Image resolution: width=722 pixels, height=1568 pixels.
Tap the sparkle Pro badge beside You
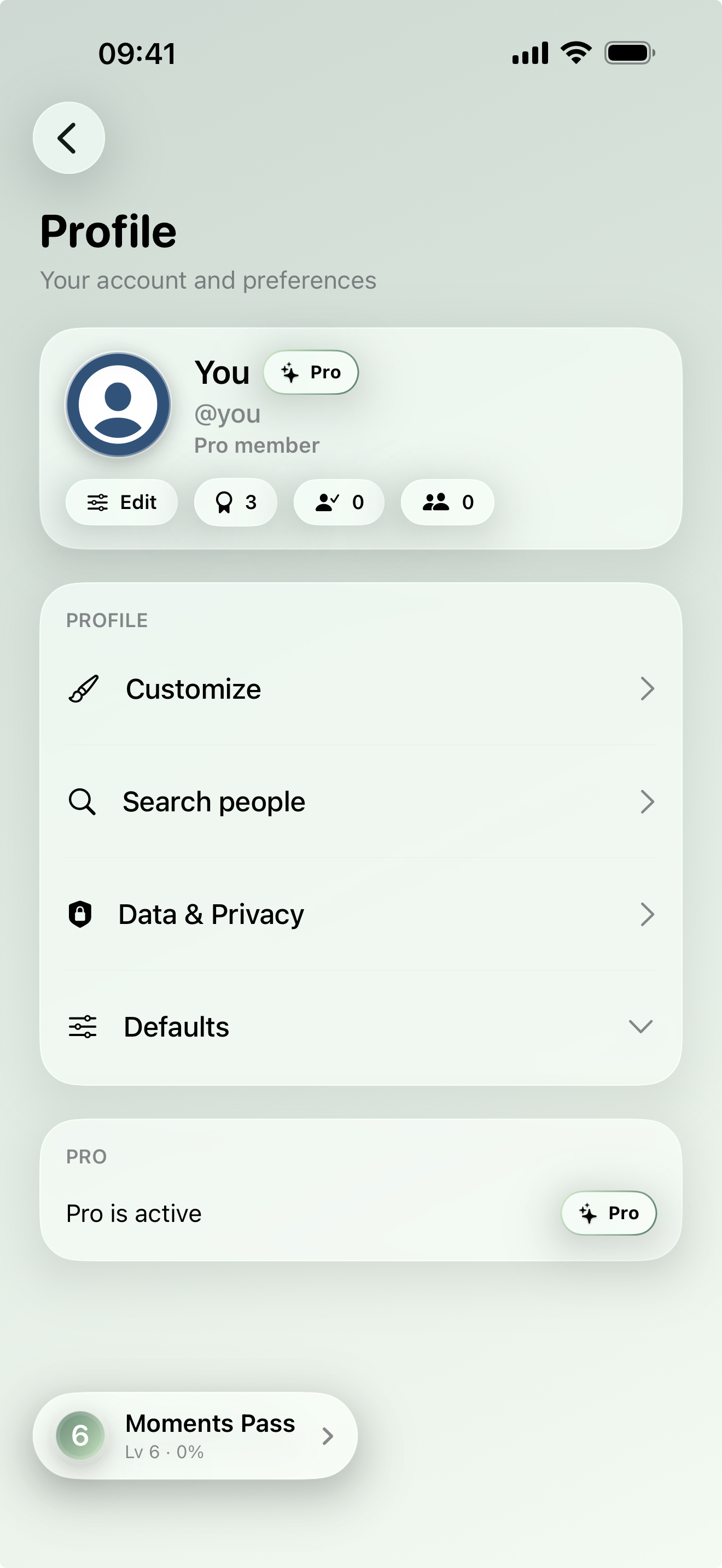[311, 372]
